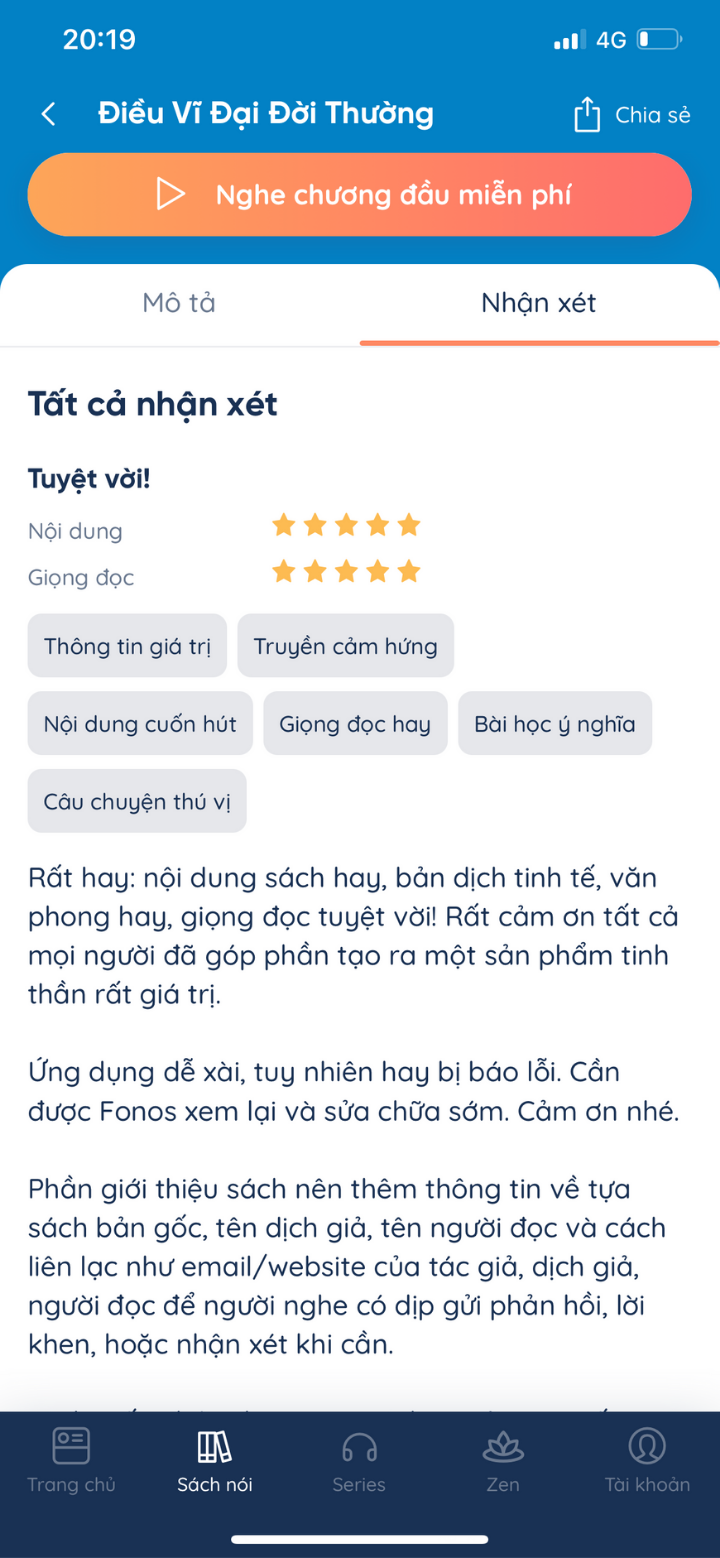The width and height of the screenshot is (720, 1558).
Task: Go back from Điều Vĩ Đại Đời Thường
Action: [x=48, y=114]
